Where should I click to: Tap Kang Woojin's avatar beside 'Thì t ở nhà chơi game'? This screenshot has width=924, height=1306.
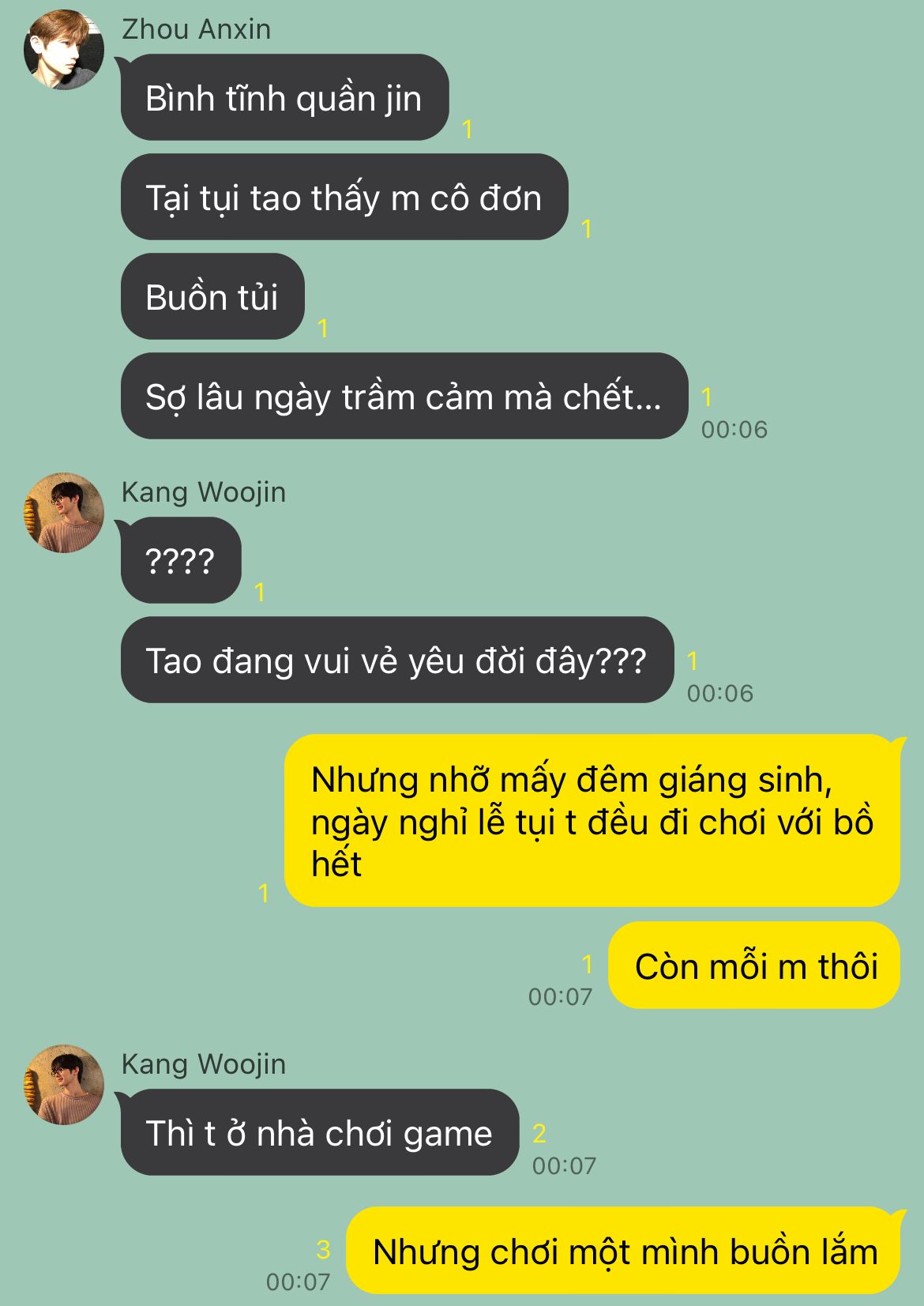pyautogui.click(x=64, y=1084)
